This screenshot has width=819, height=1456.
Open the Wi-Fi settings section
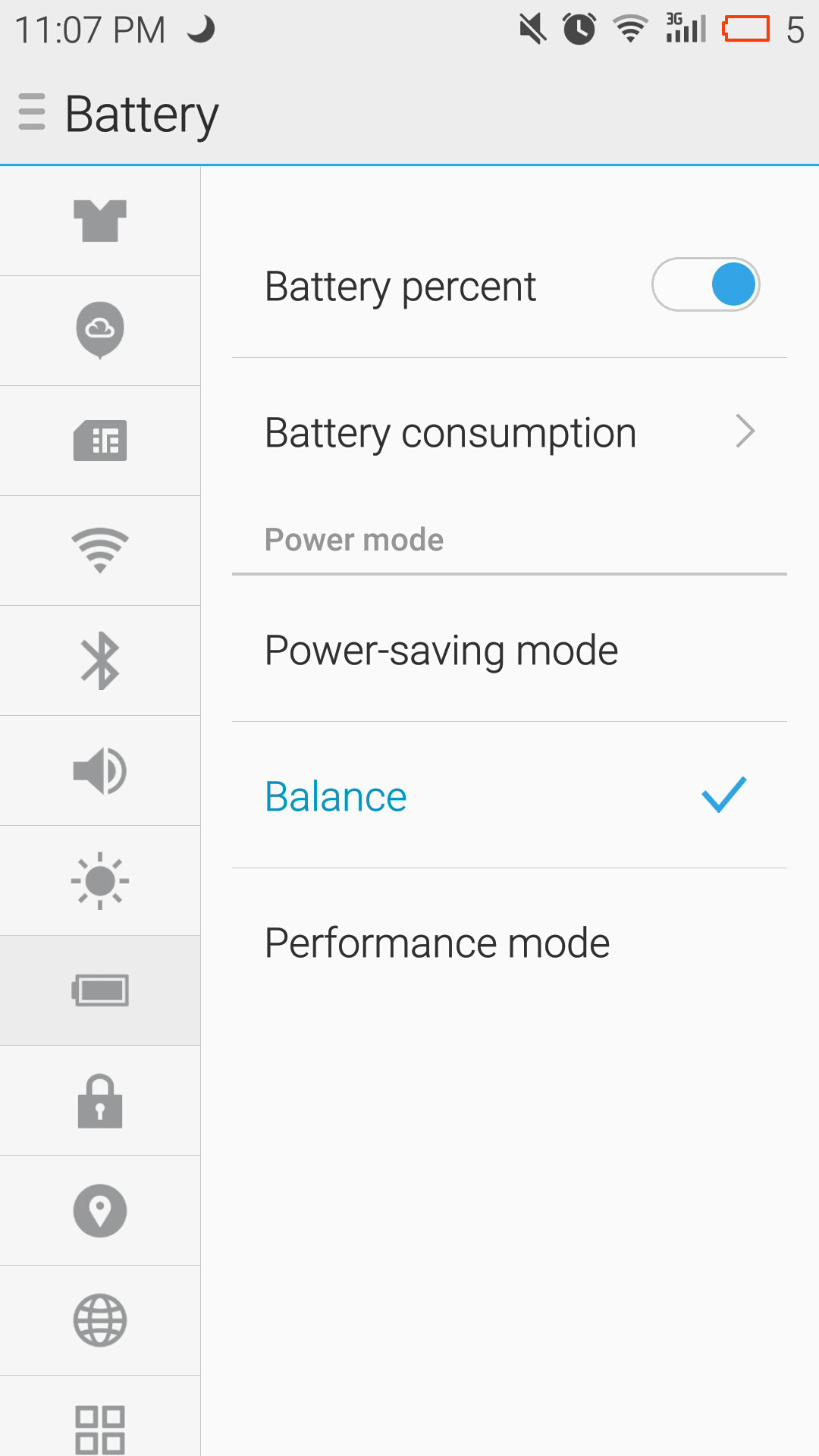(x=100, y=551)
